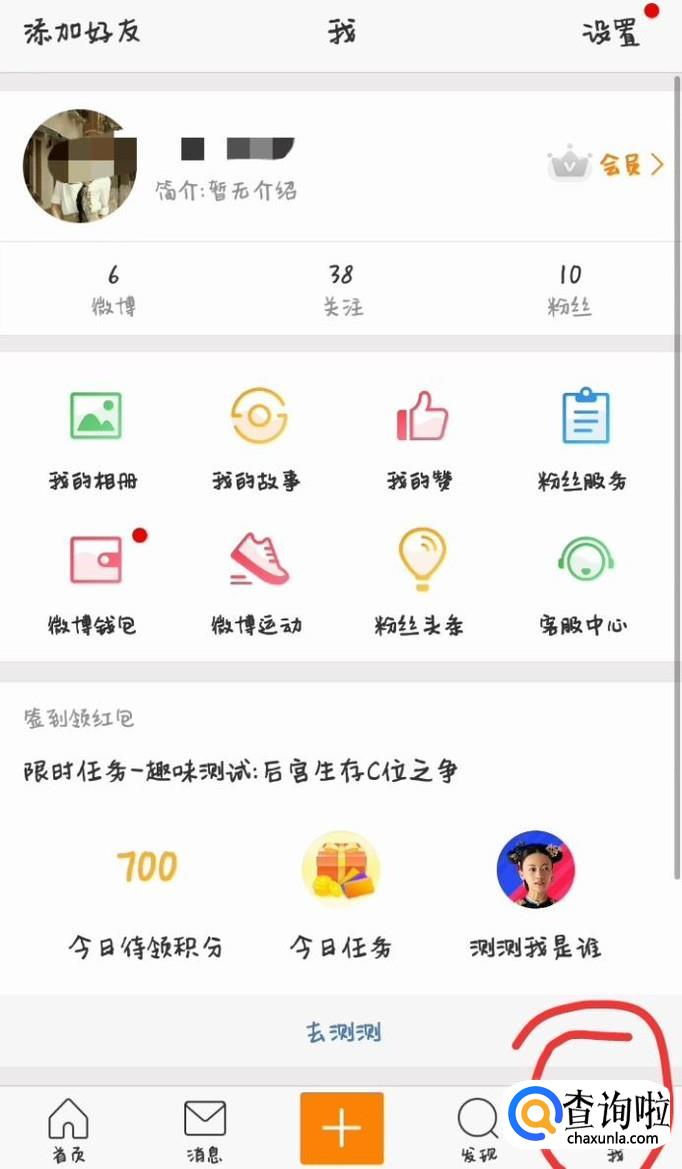Switch to the 首页 home tab
682x1169 pixels.
(x=68, y=1128)
